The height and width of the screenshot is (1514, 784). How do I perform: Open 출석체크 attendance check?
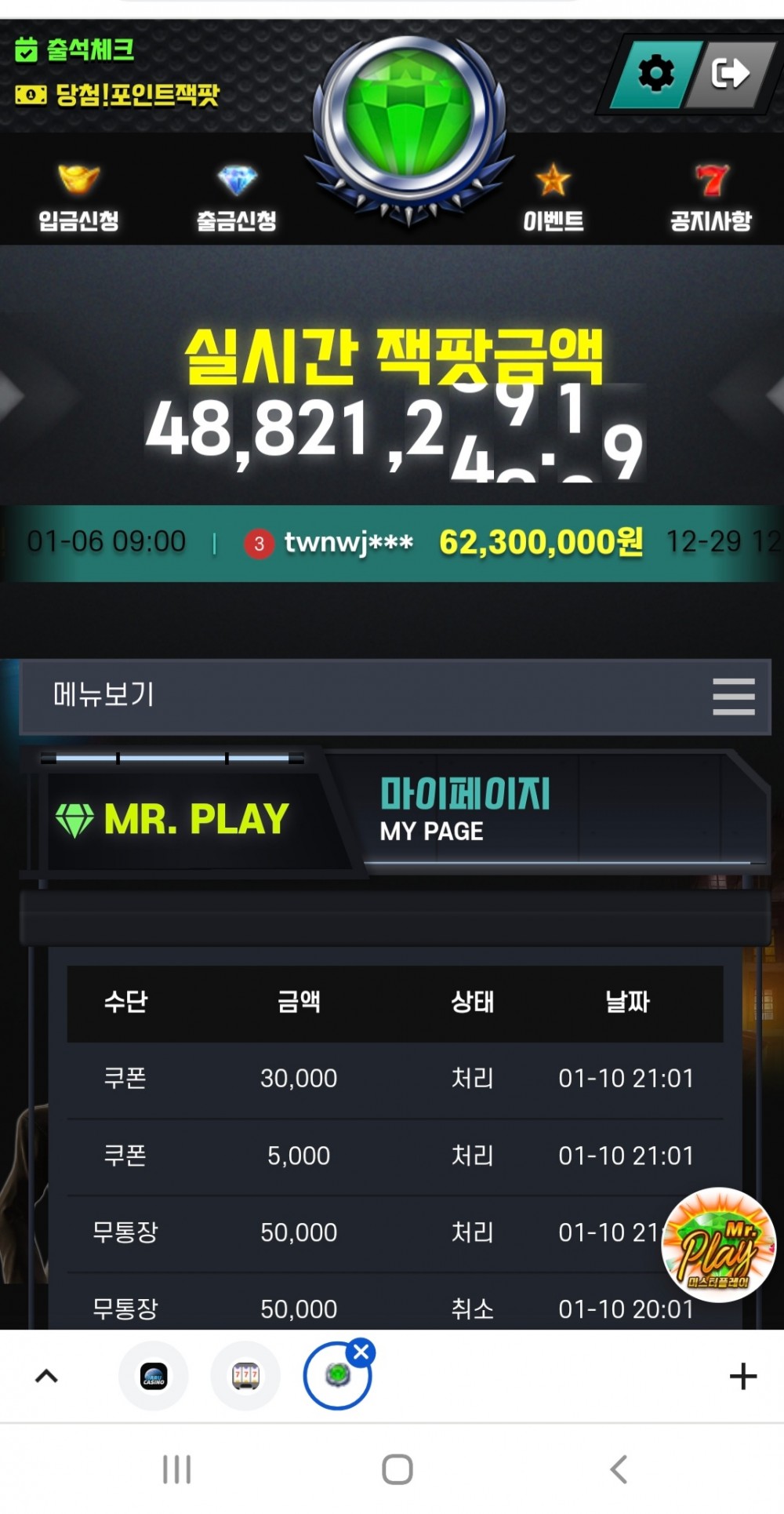(75, 49)
